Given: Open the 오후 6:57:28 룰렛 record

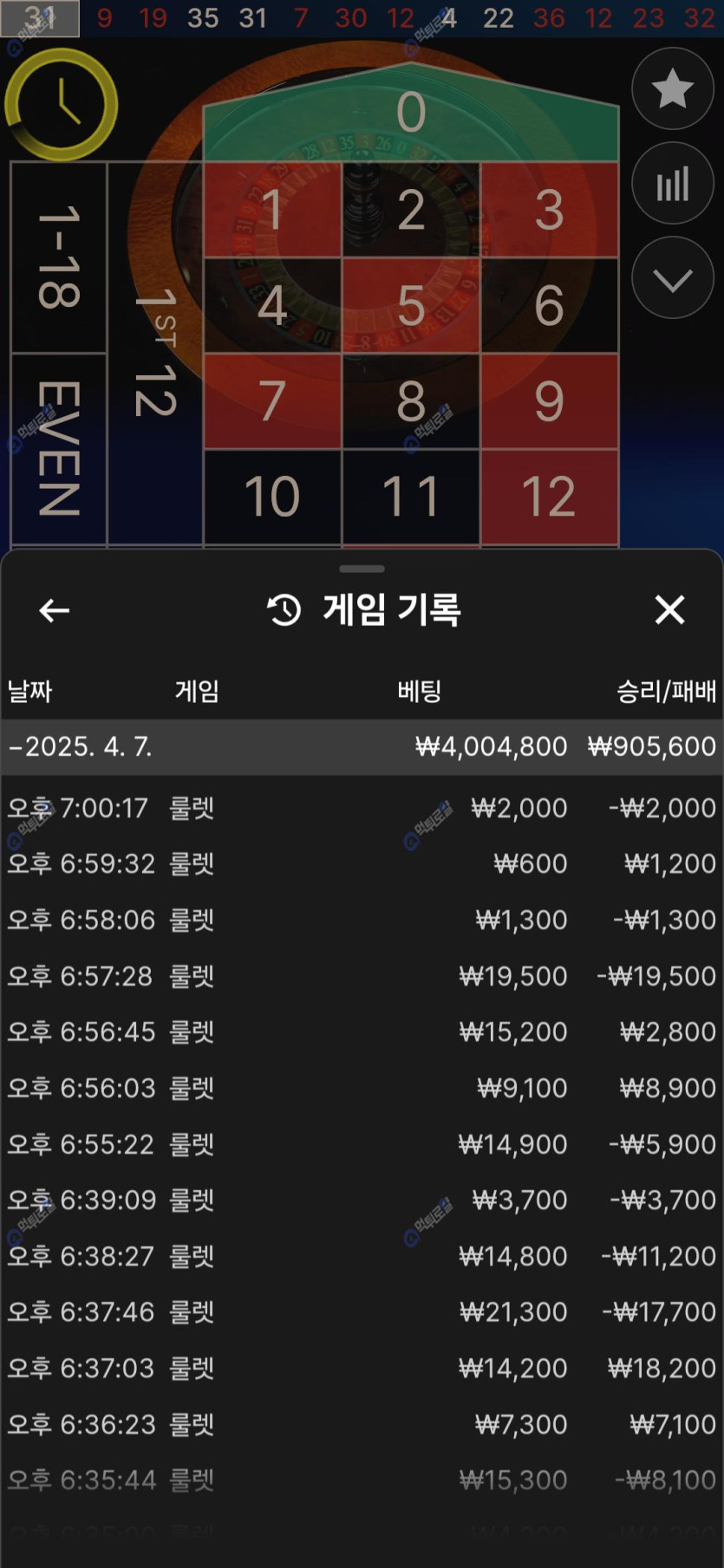Looking at the screenshot, I should click(x=362, y=976).
